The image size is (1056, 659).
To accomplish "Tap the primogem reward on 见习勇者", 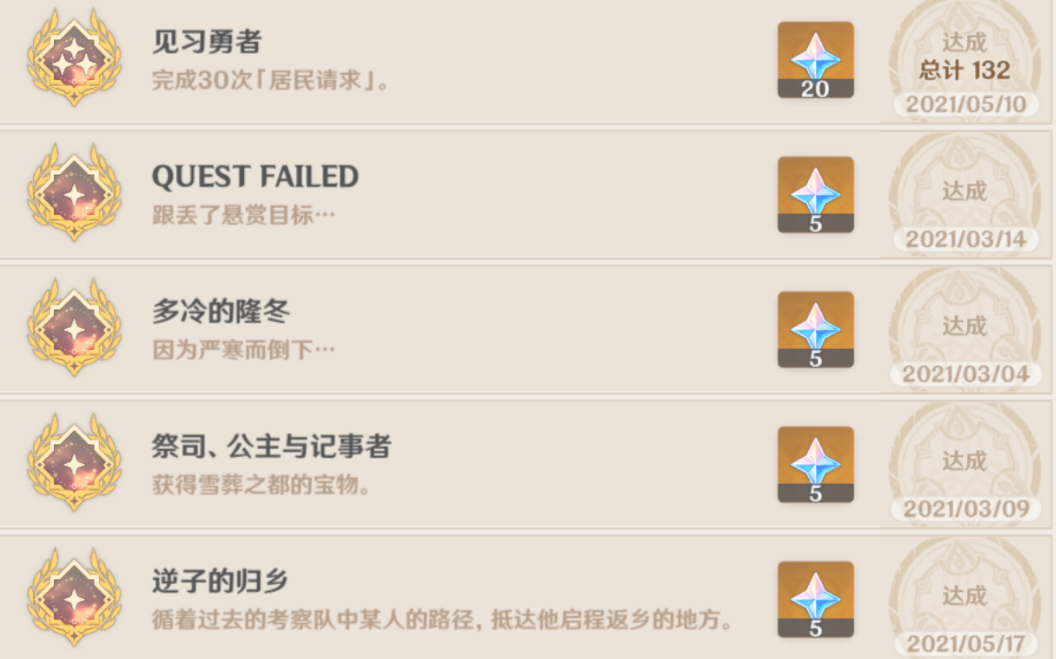I will (815, 59).
